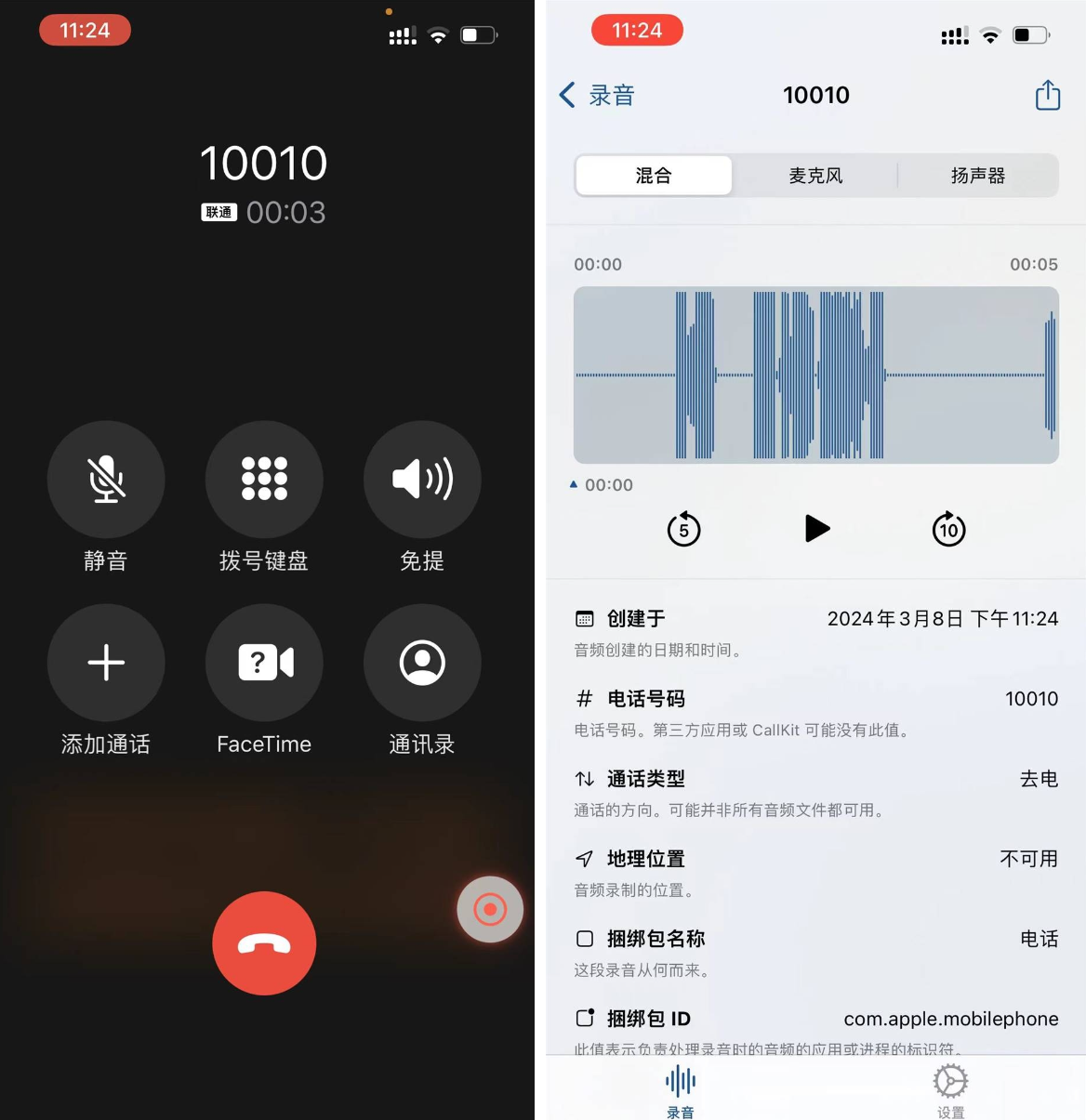
Task: Select the 混合 segment
Action: (x=654, y=176)
